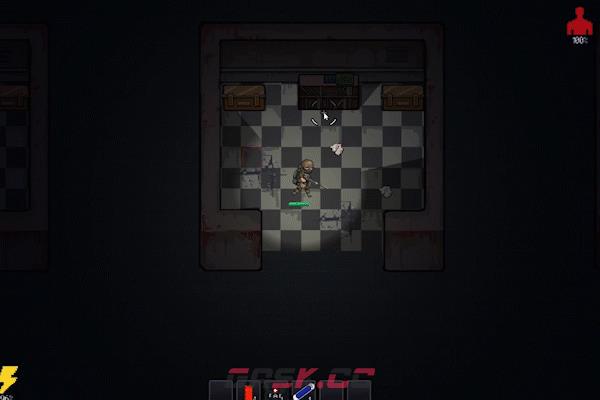
Task: Select the blue item hotbar slot
Action: click(305, 391)
